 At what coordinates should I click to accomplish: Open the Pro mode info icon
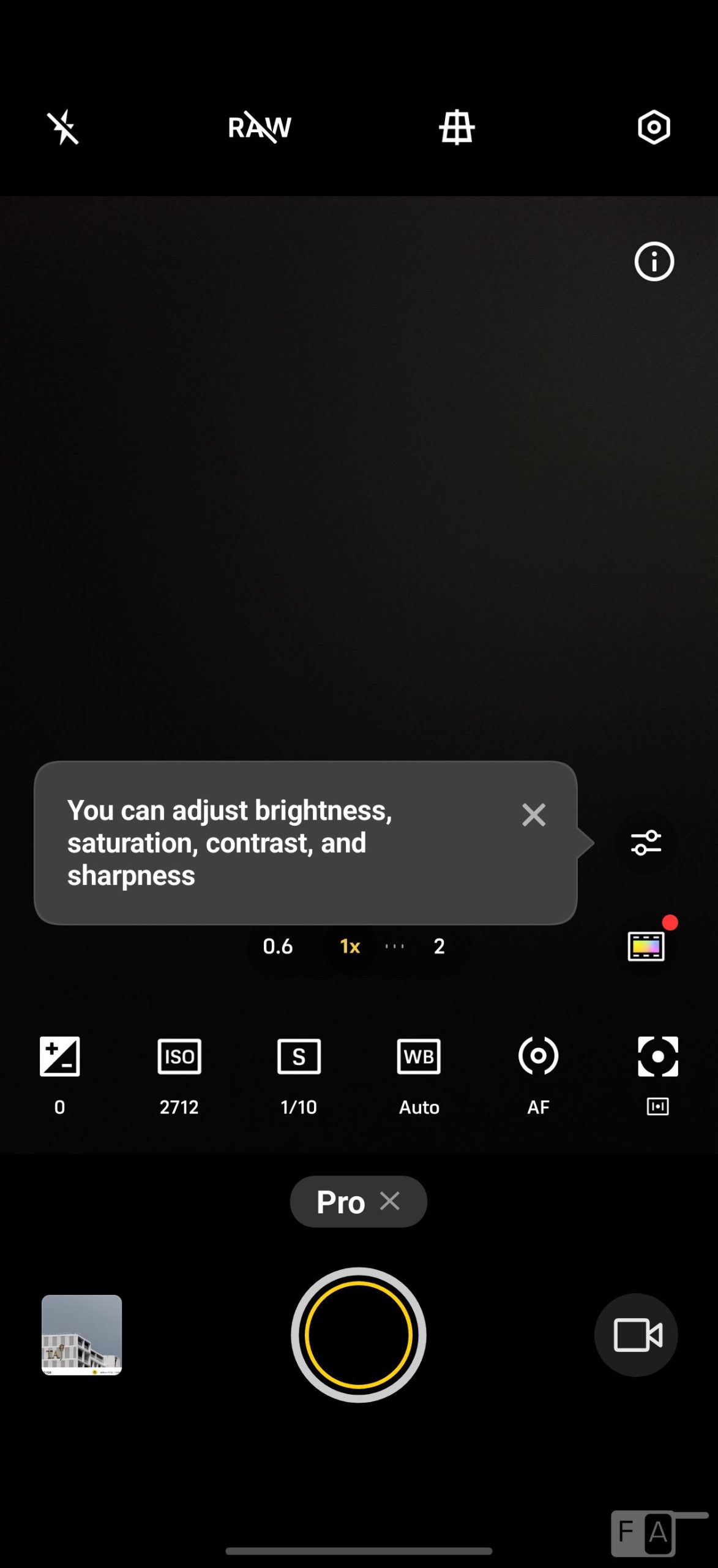653,262
